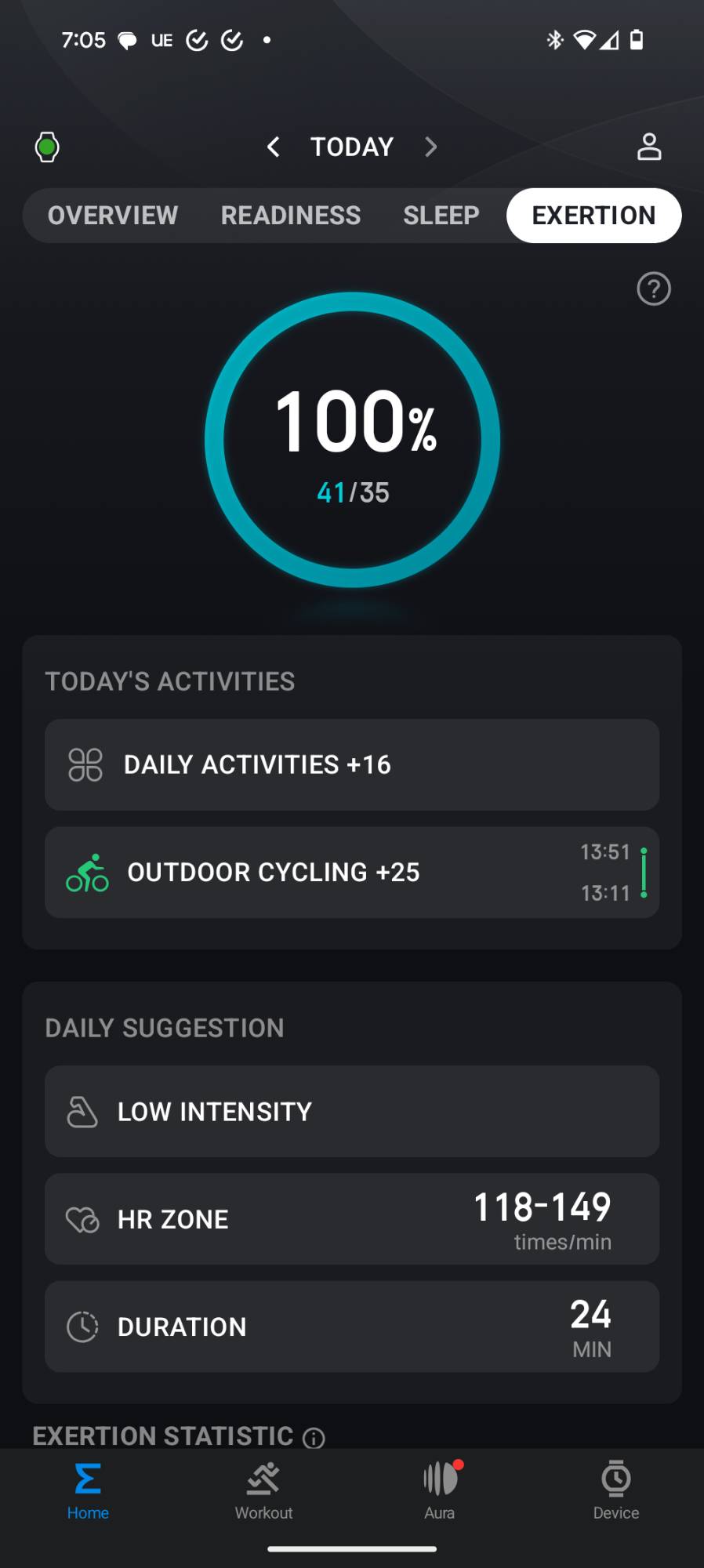Switch to the Workout tab
This screenshot has height=1568, width=704.
pyautogui.click(x=263, y=1491)
